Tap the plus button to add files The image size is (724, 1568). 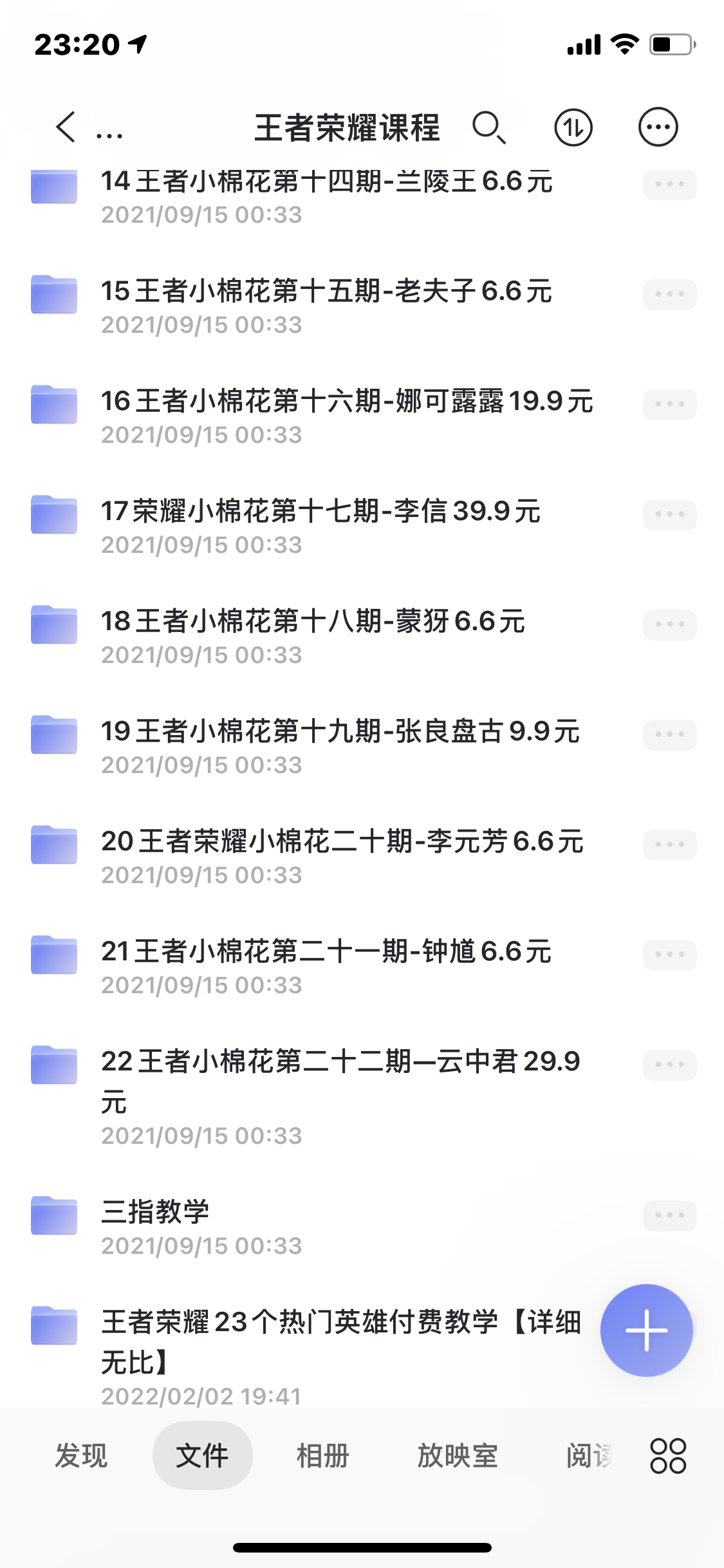(646, 1330)
